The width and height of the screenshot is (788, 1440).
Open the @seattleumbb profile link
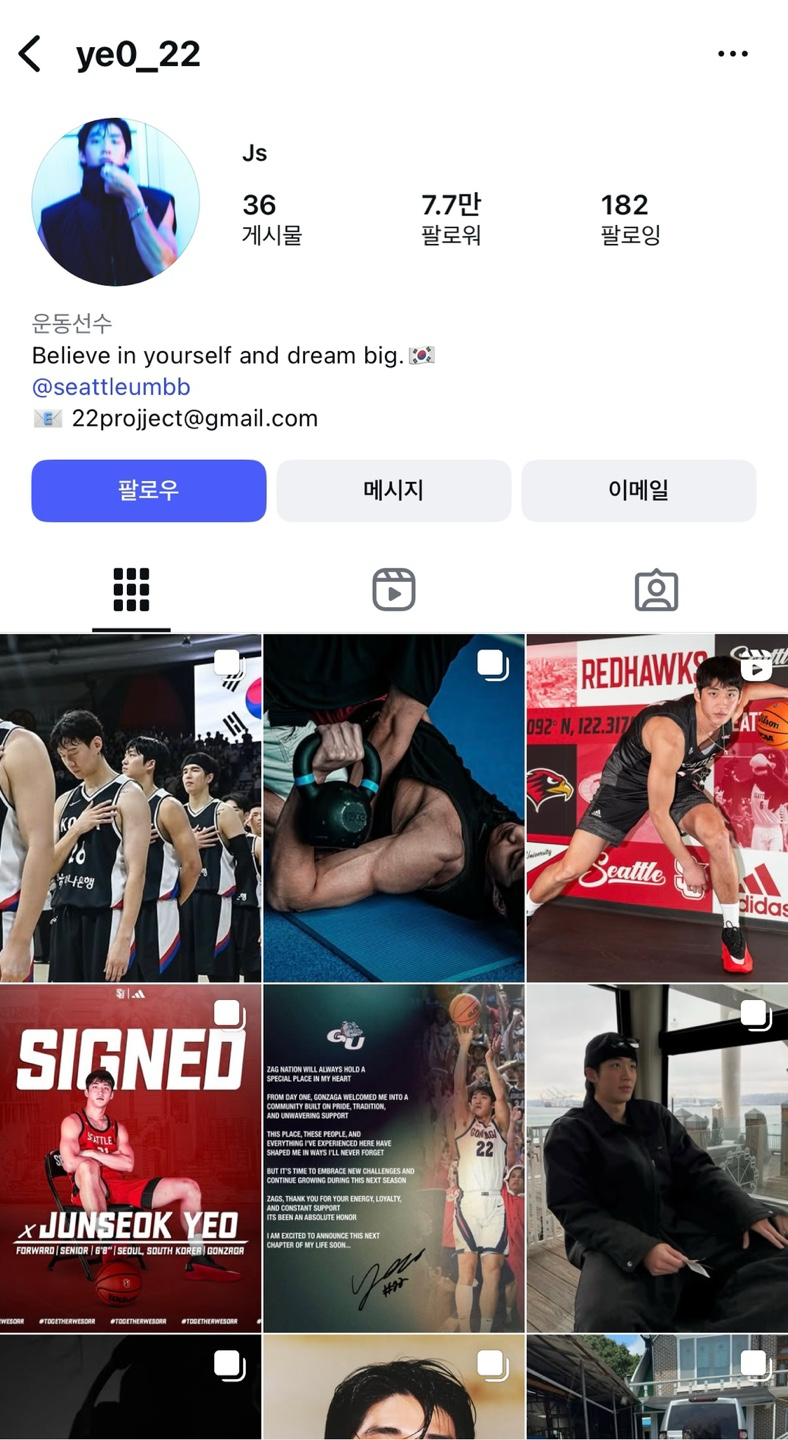111,387
